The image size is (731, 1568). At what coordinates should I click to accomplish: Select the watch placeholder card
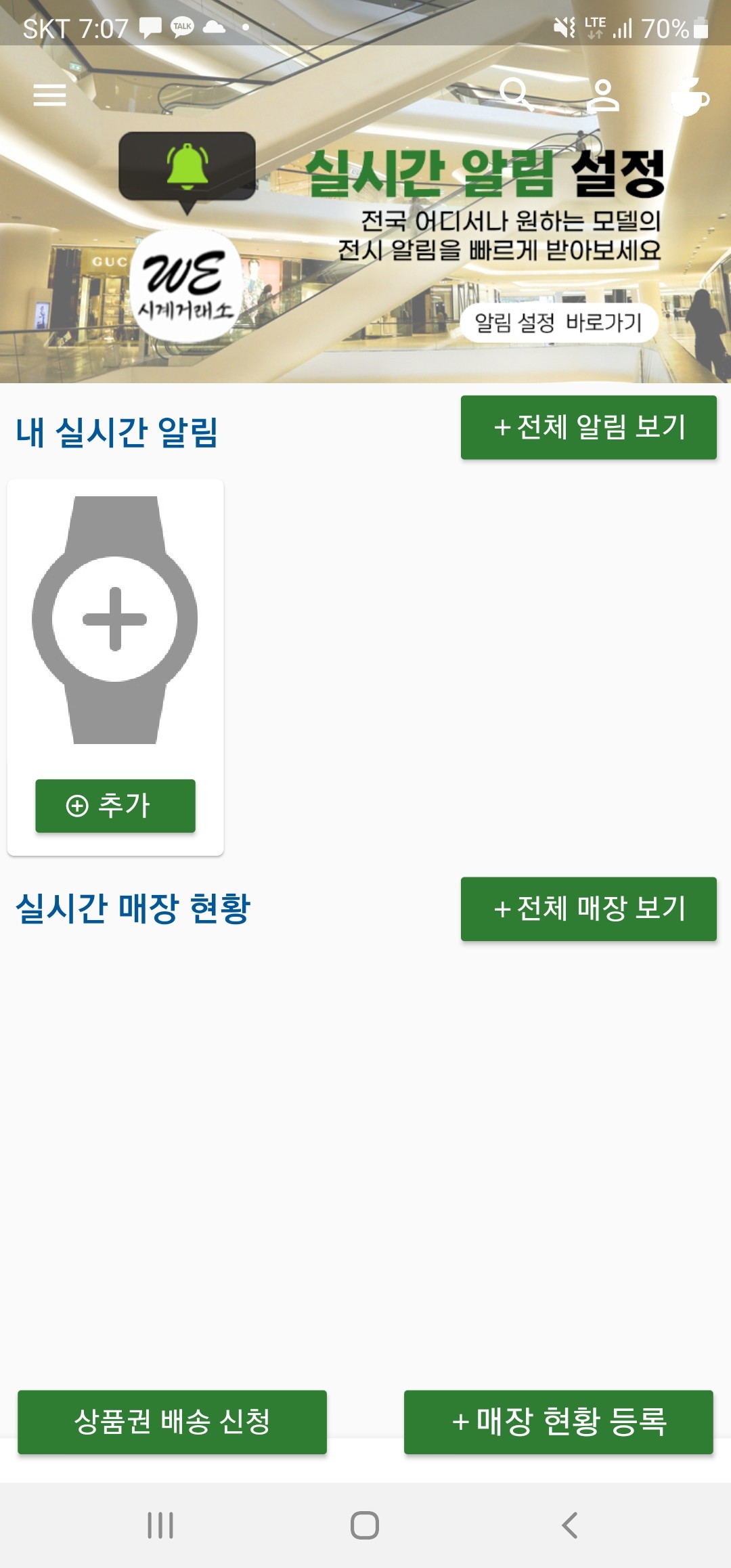pos(115,620)
